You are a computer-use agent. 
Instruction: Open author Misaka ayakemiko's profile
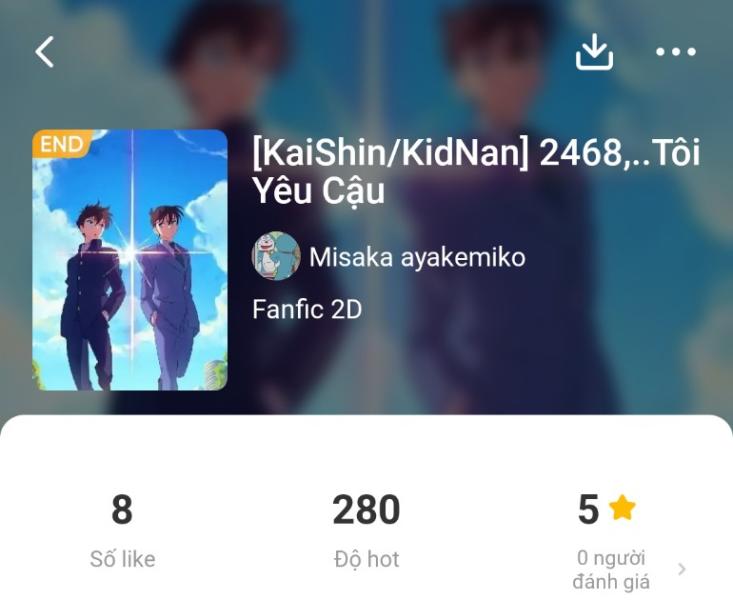(416, 257)
